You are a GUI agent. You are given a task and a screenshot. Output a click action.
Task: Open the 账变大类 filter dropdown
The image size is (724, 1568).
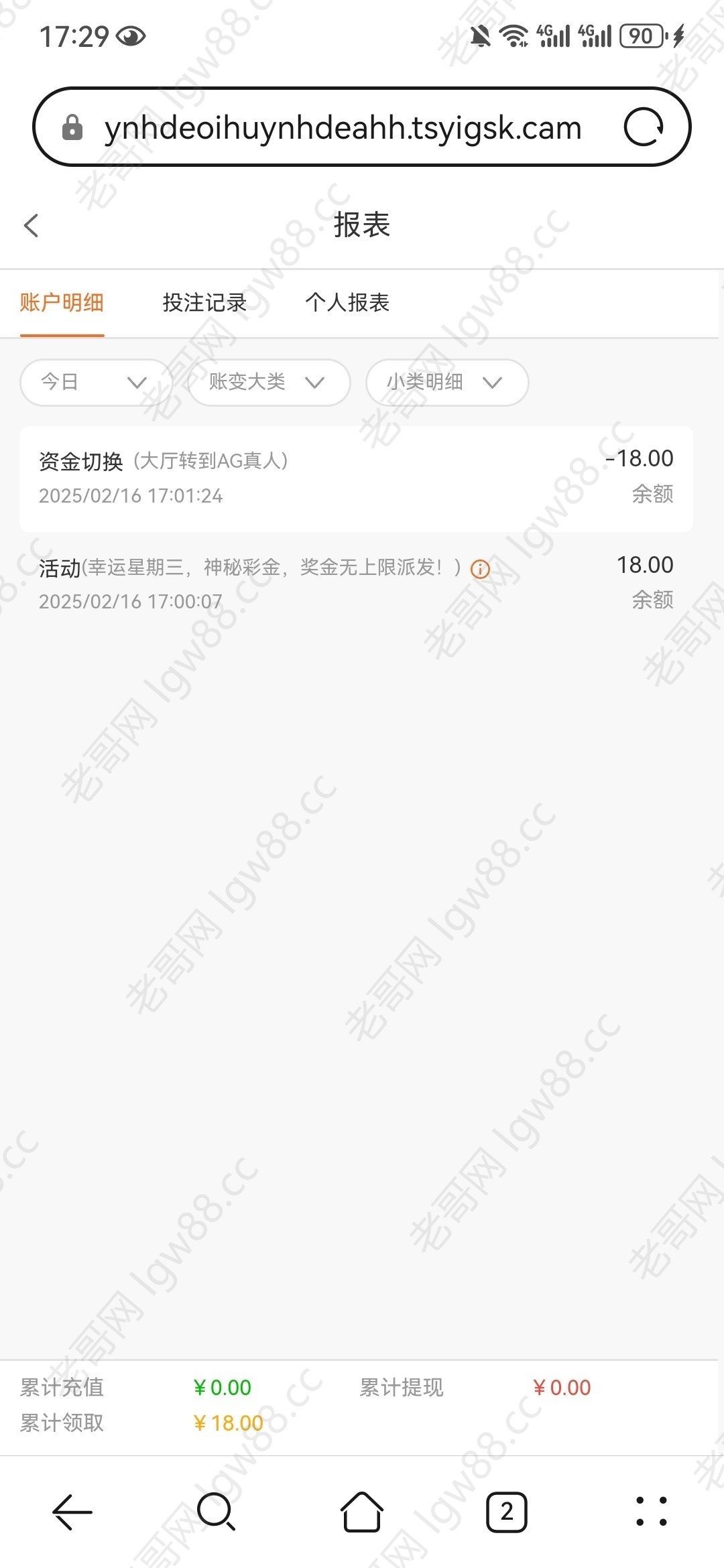(268, 382)
